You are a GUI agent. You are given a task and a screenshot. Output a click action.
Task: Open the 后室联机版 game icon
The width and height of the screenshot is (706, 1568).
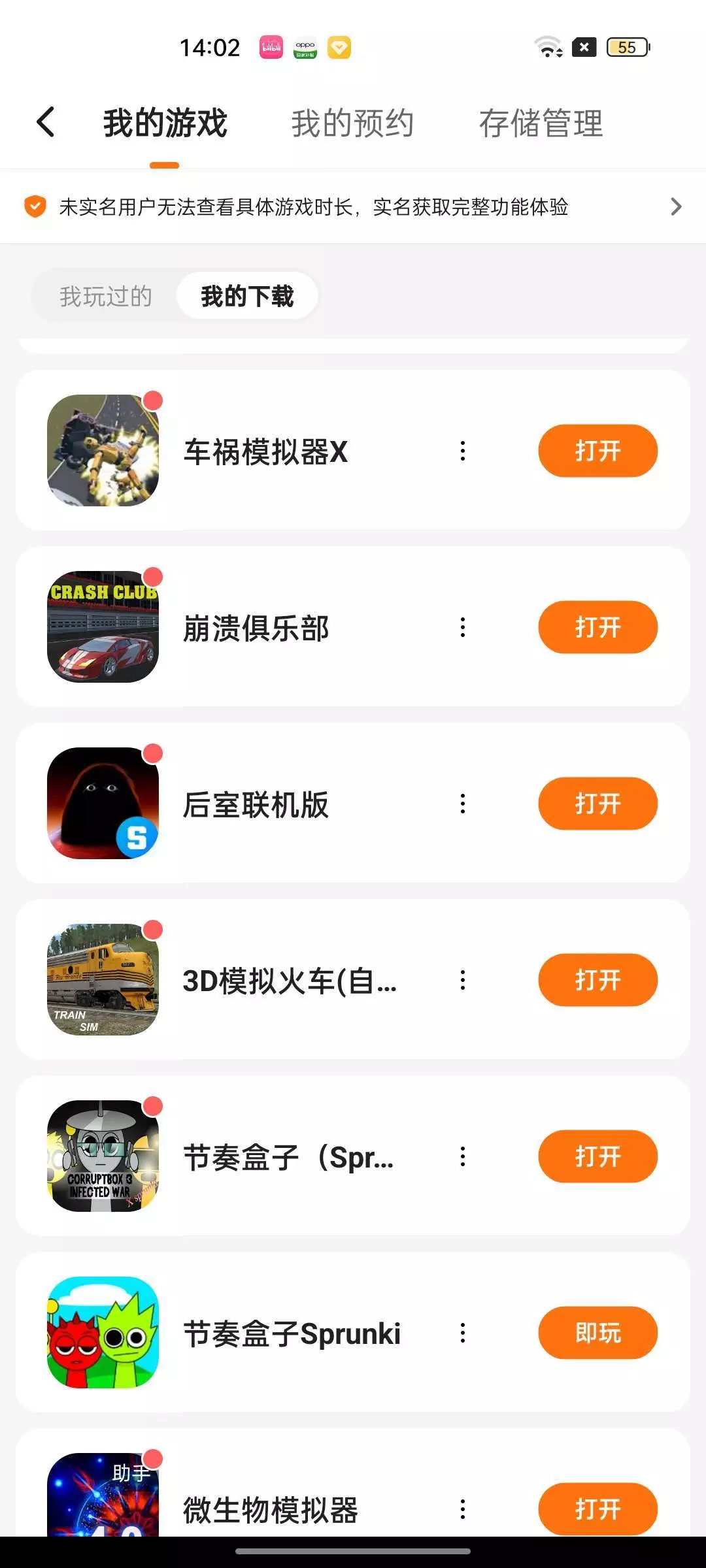point(103,804)
